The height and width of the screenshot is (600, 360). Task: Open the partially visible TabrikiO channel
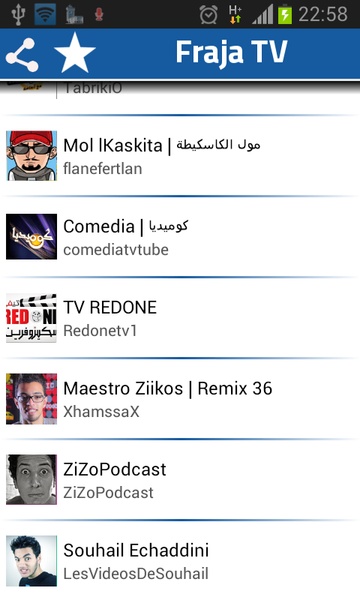[180, 98]
